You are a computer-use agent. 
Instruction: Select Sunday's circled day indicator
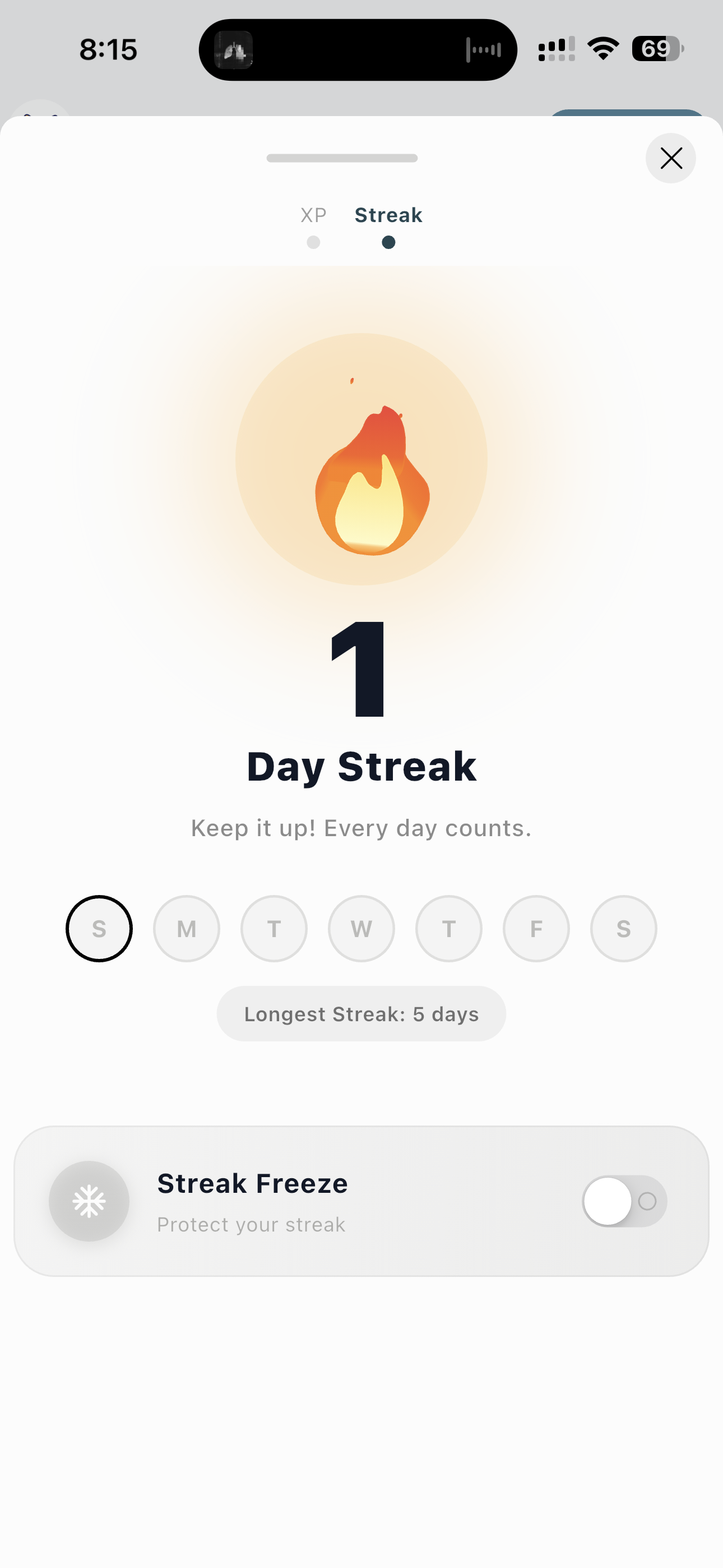[x=99, y=928]
